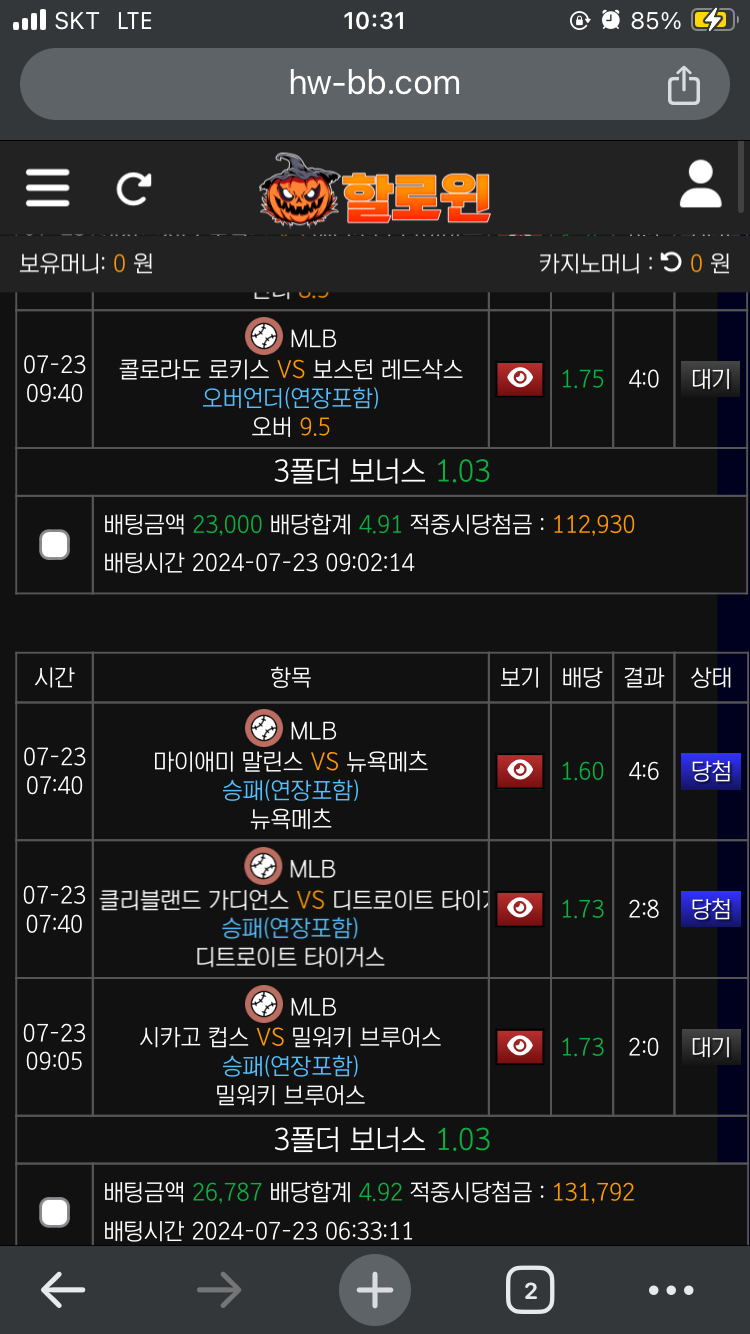View the Chicago Cubs vs Milwaukee Brewers match
This screenshot has width=750, height=1334.
click(520, 1046)
